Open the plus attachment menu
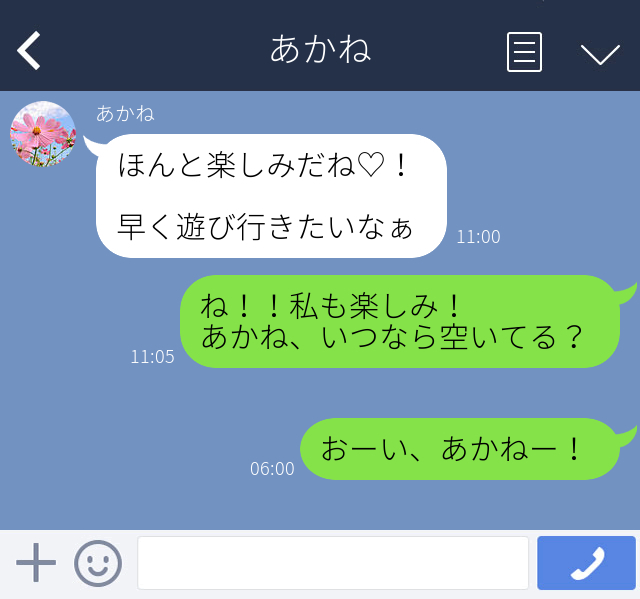The height and width of the screenshot is (599, 640). point(36,563)
